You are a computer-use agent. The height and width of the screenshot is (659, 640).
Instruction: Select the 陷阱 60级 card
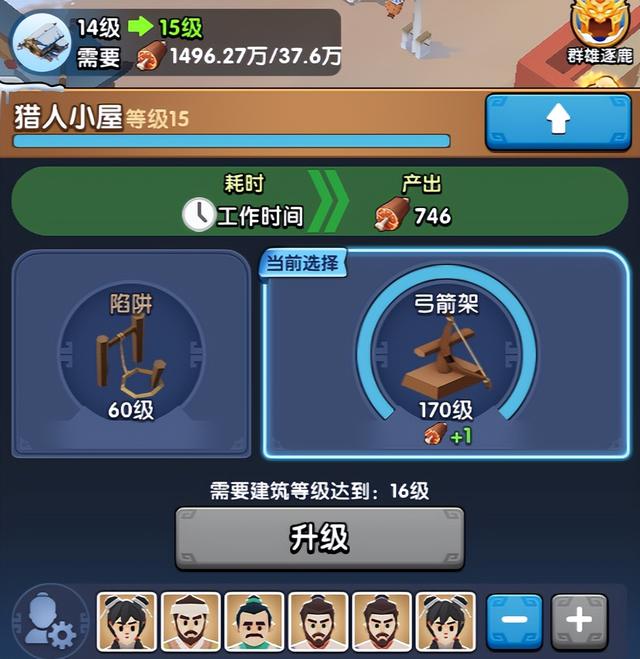coord(131,354)
